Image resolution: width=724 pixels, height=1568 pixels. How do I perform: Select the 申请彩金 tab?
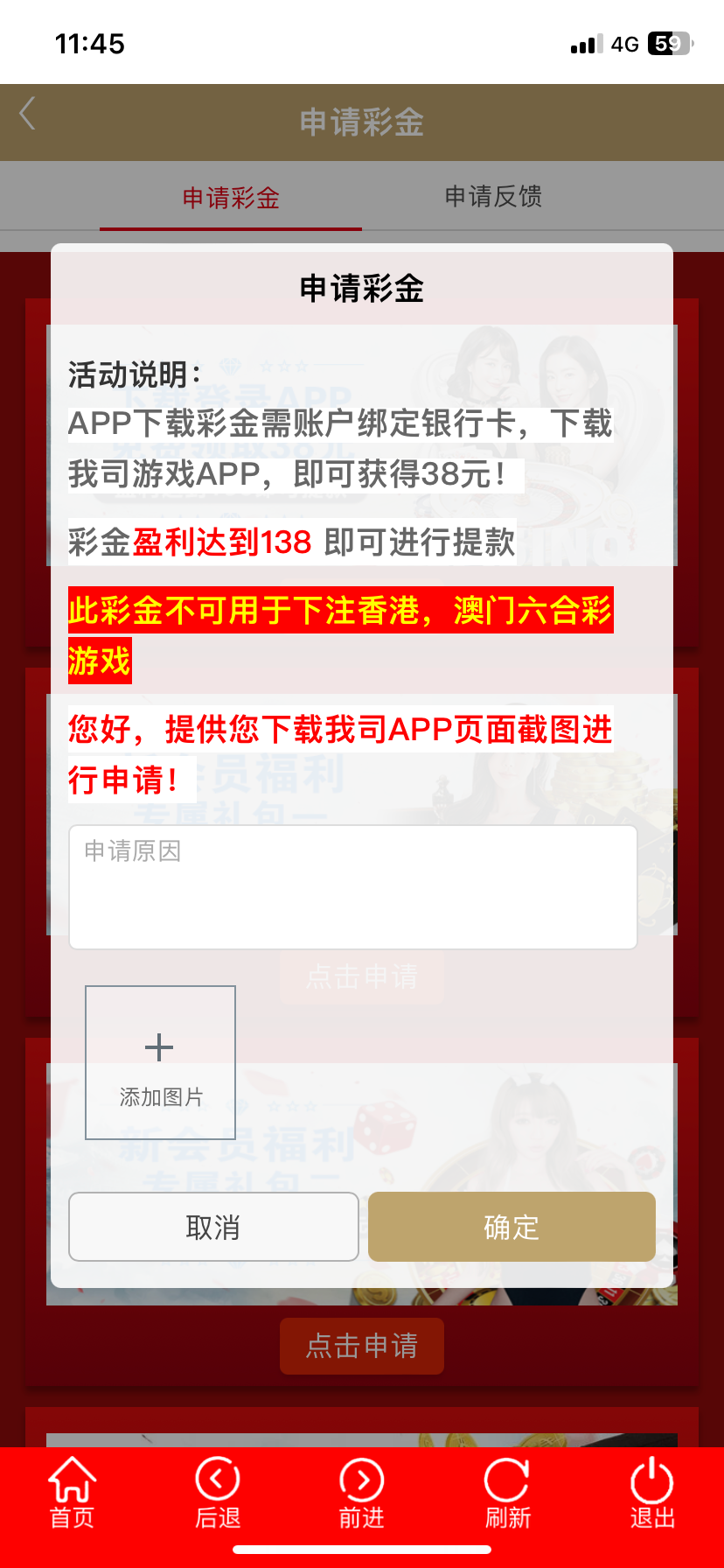(231, 198)
